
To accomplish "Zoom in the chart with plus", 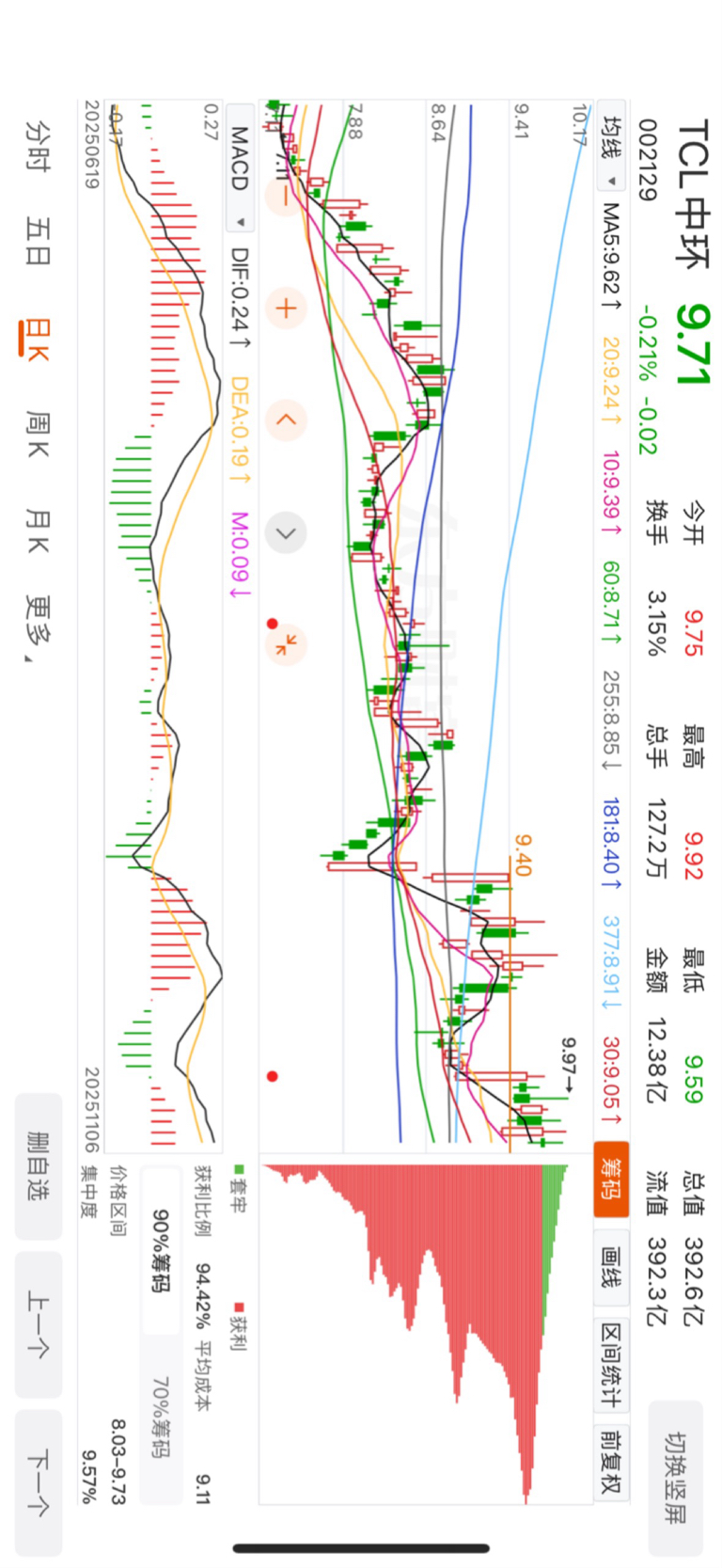I will [x=286, y=309].
